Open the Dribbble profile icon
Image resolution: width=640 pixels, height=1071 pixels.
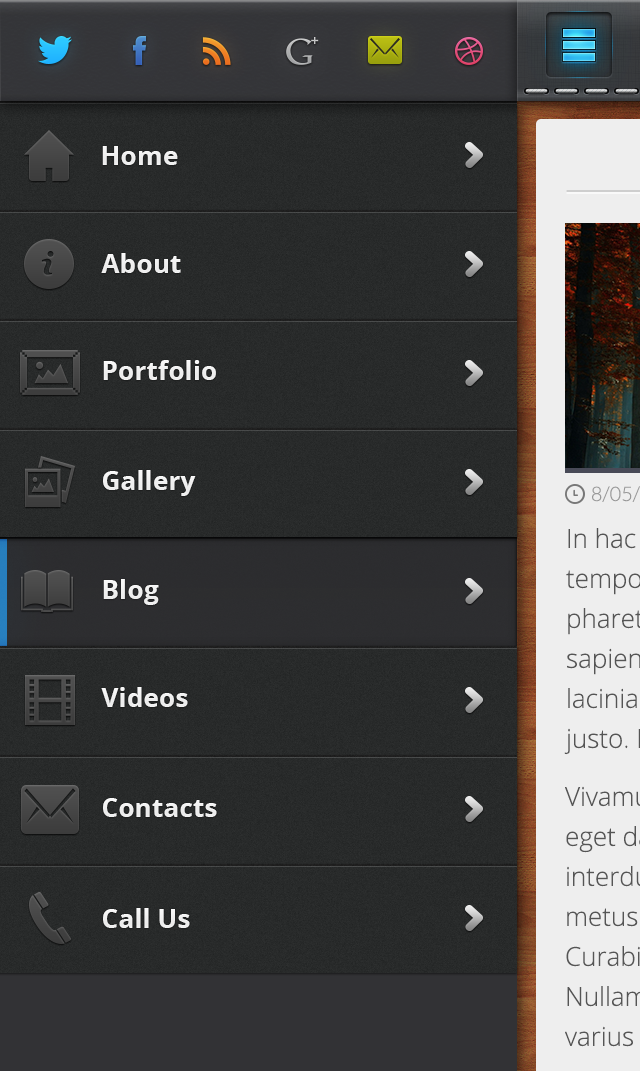(469, 50)
